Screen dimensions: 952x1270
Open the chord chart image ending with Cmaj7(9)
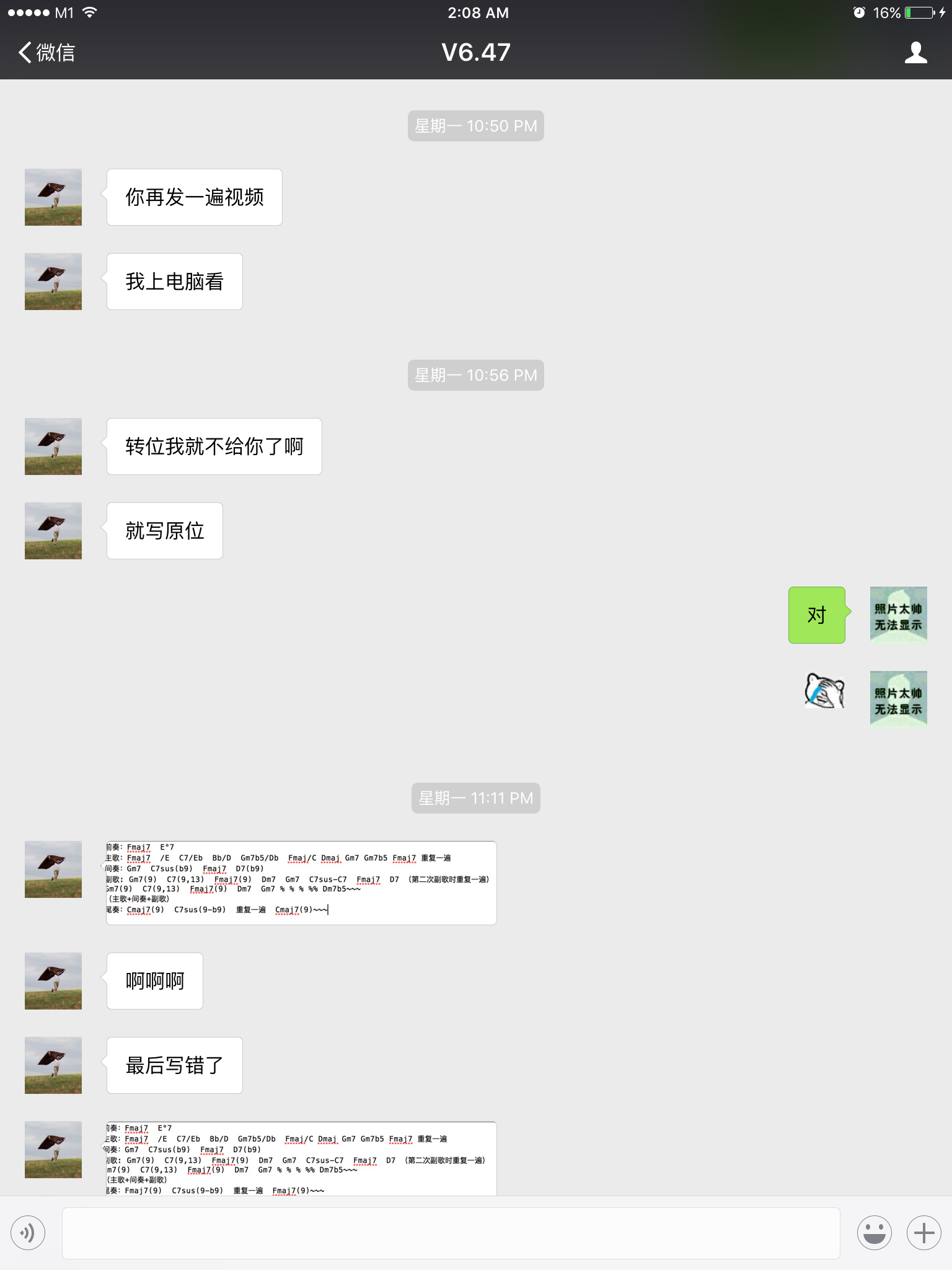point(301,882)
